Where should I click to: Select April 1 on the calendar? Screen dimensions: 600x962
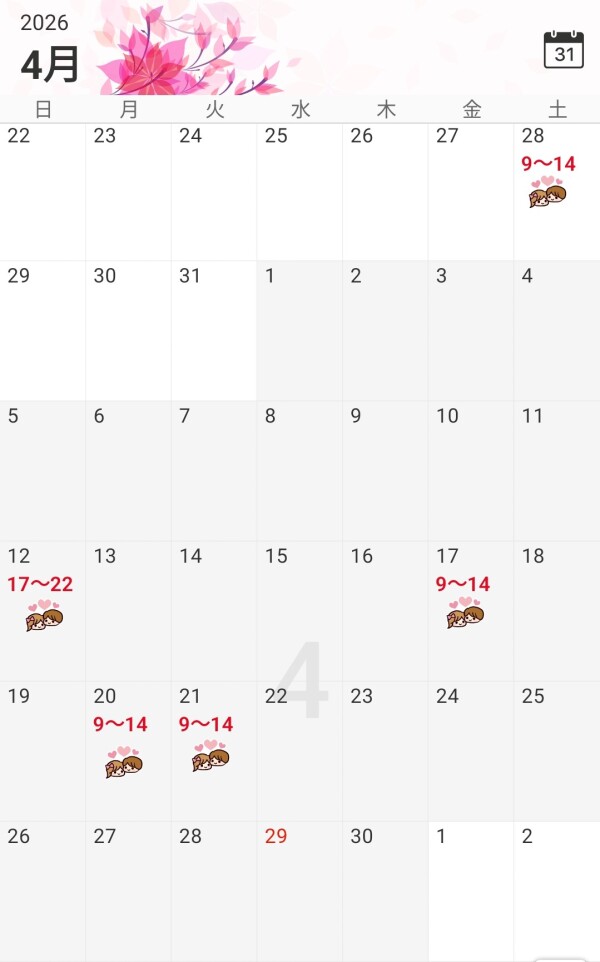(299, 330)
